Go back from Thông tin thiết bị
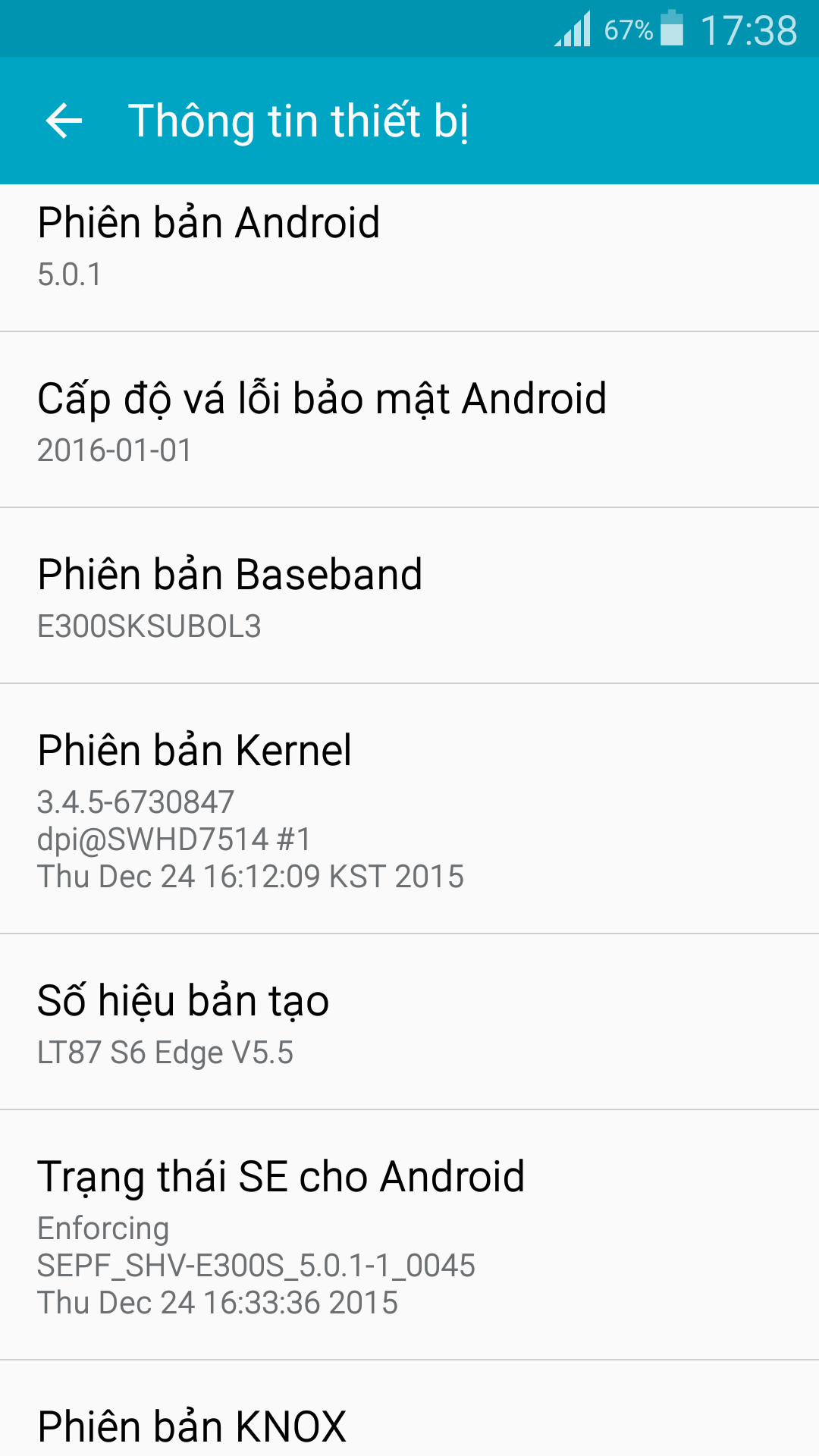Screen dimensions: 819x1456 point(64,121)
